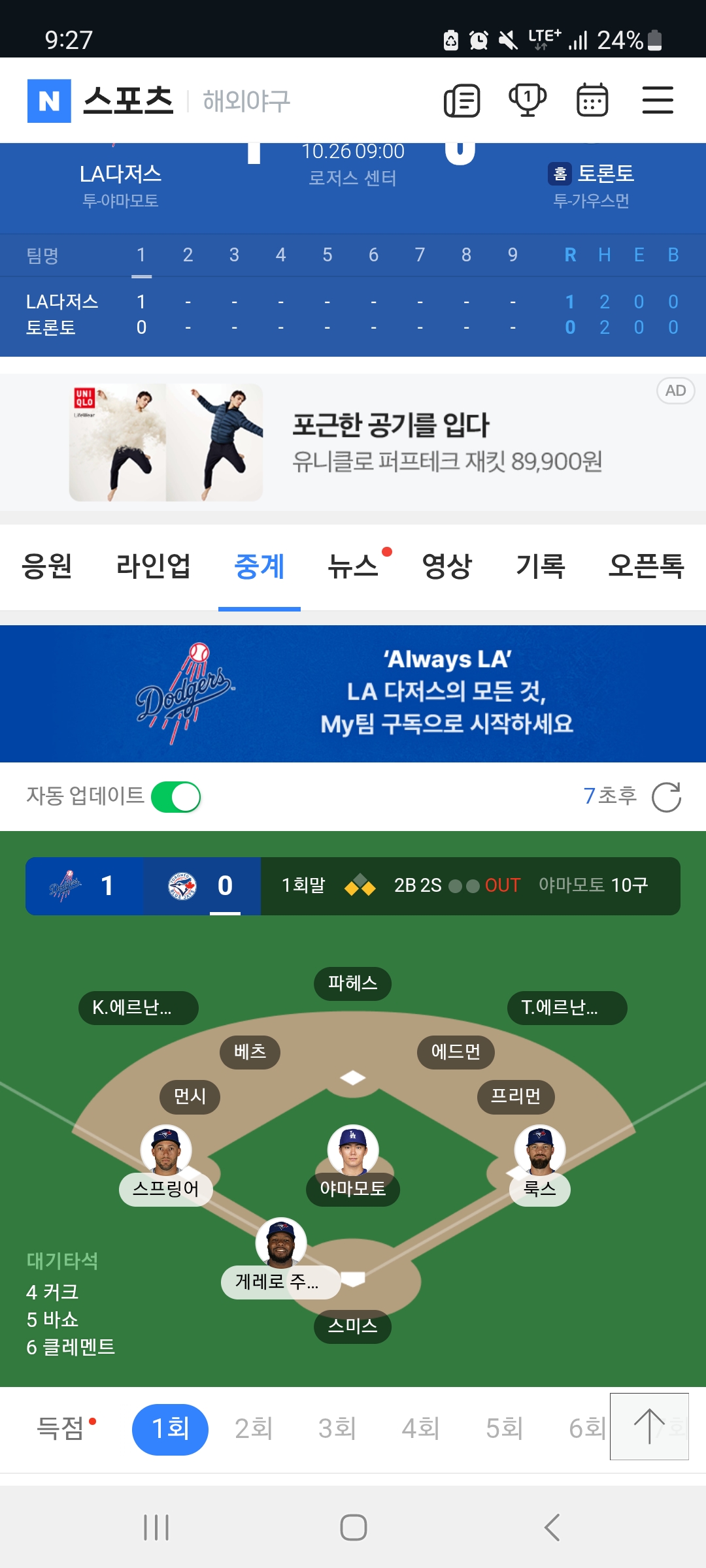Switch to the 기록 tab
This screenshot has width=706, height=1568.
pos(540,566)
